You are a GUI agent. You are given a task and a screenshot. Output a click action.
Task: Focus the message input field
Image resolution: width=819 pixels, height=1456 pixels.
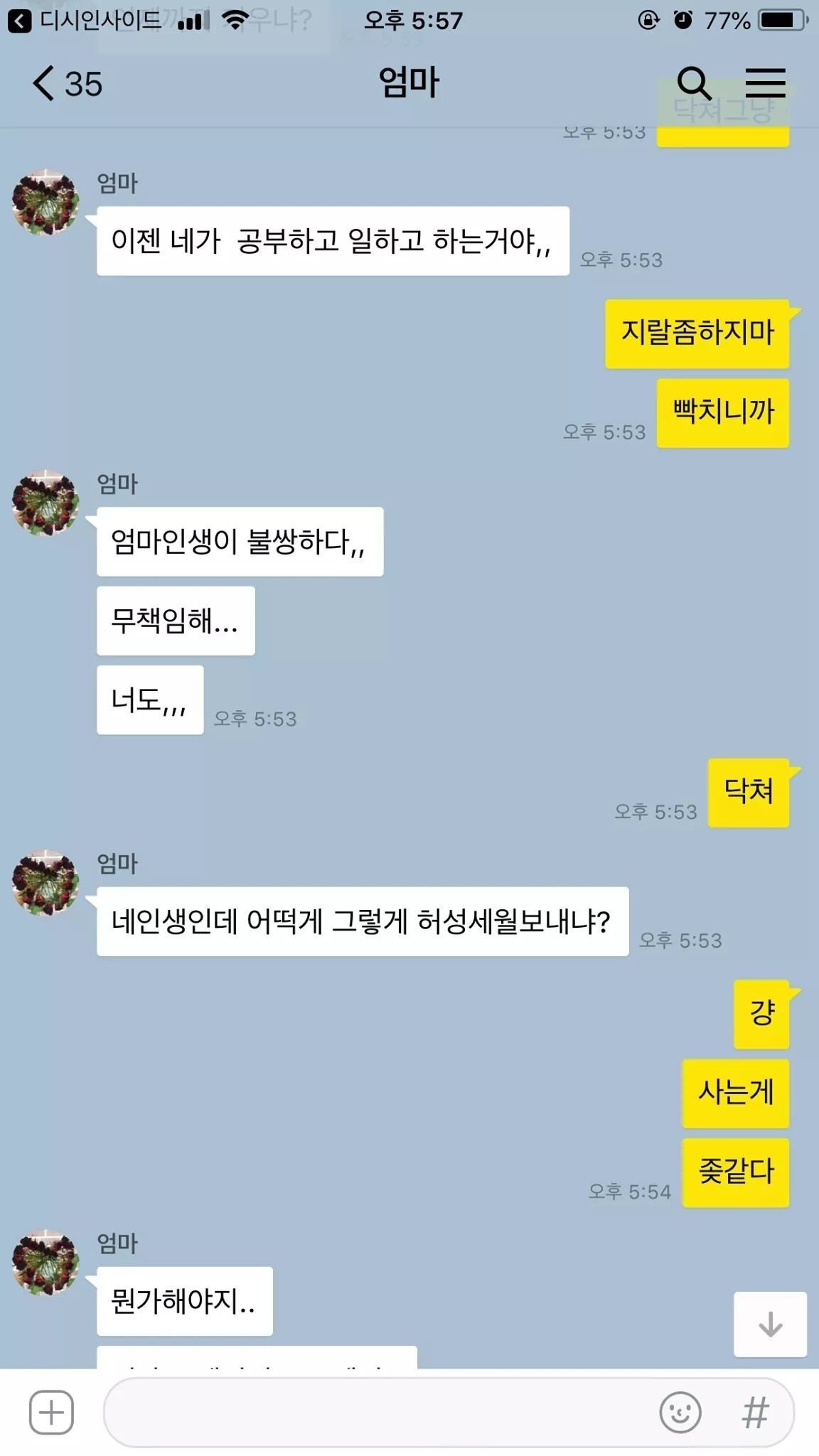point(377,1412)
